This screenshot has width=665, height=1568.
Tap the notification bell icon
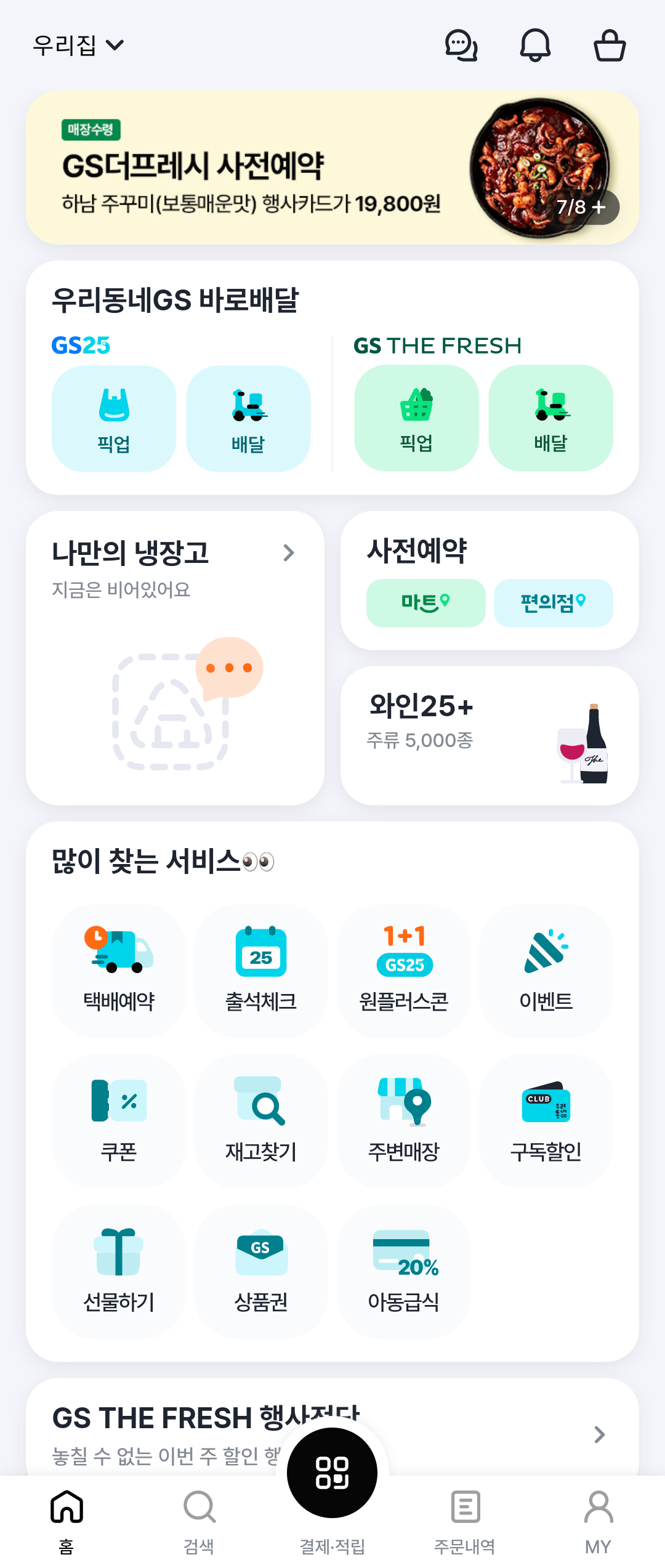tap(535, 46)
